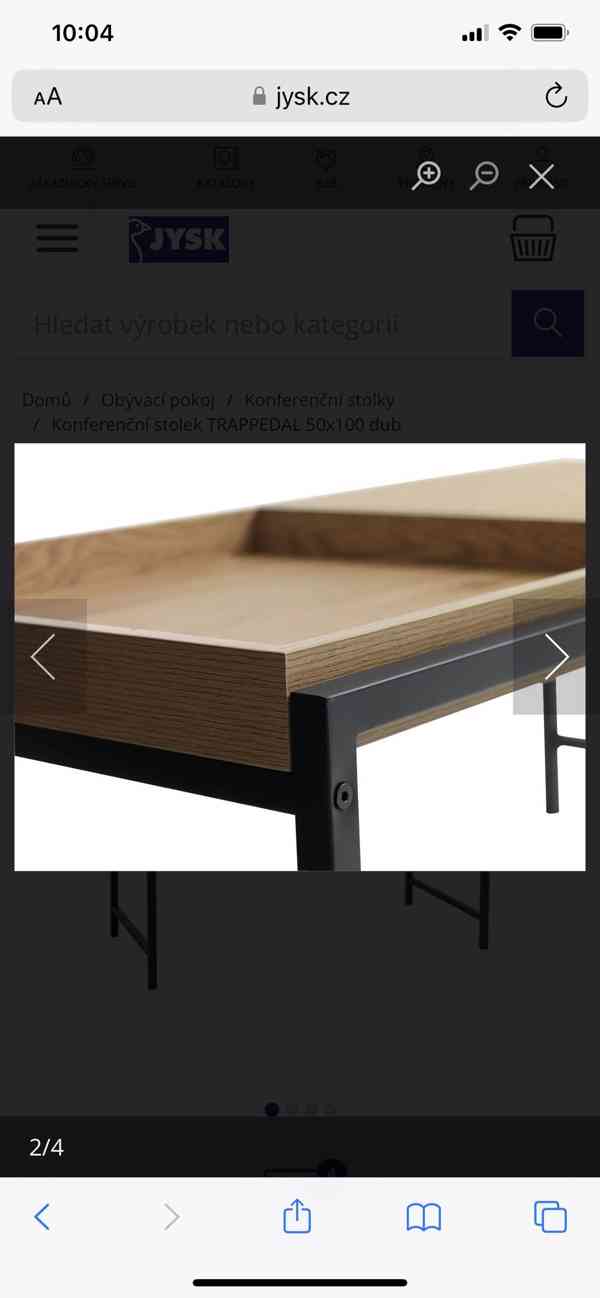Reload the jysk.cz page

point(555,96)
